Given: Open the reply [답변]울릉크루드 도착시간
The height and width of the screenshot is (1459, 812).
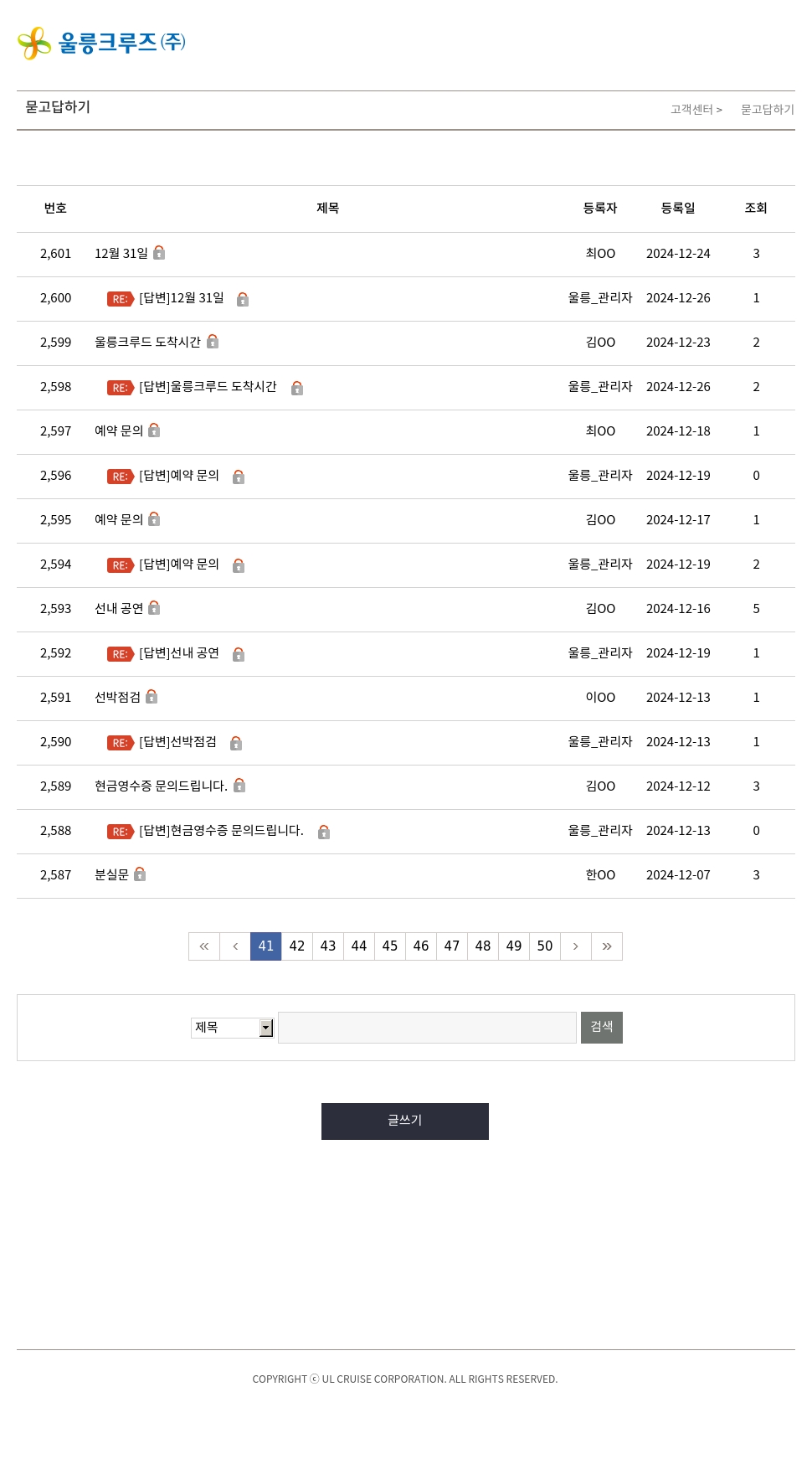Looking at the screenshot, I should coord(208,387).
